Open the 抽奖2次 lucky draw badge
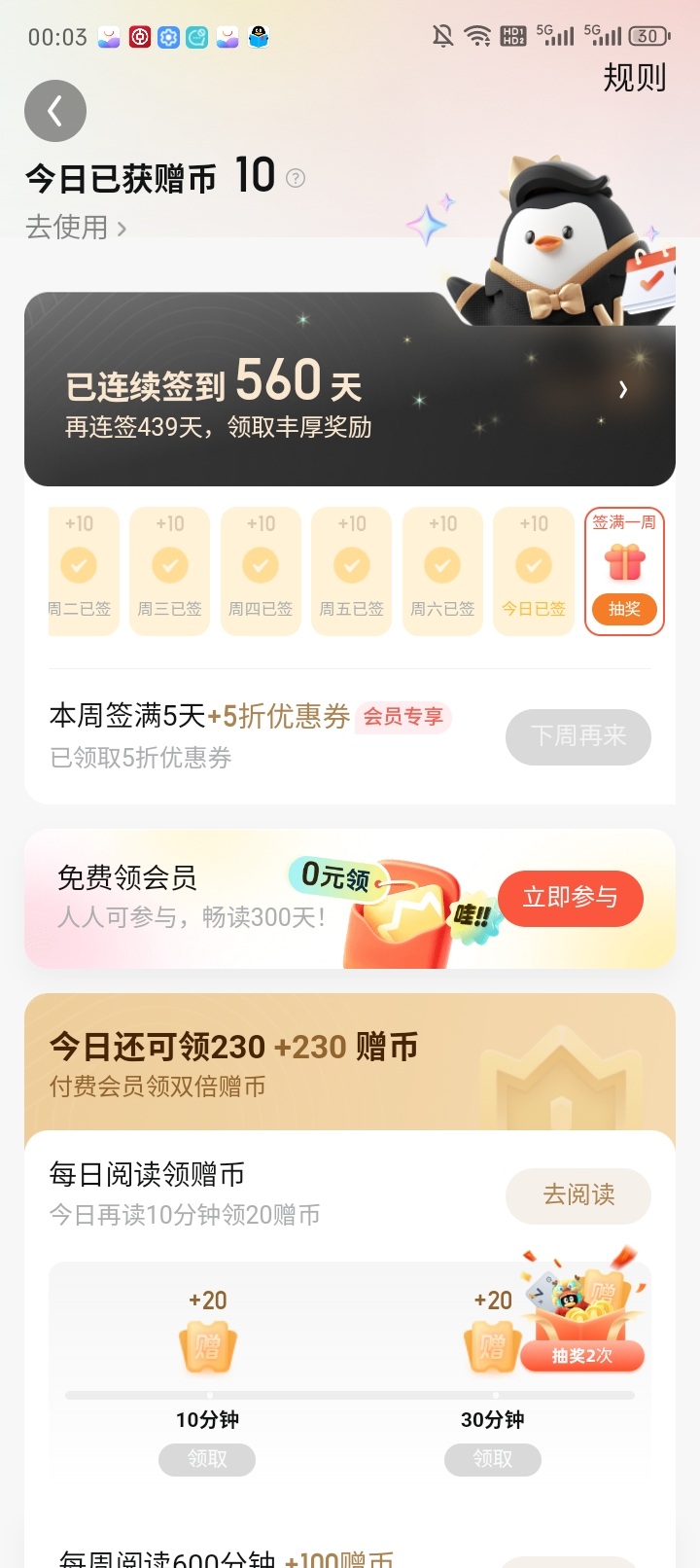700x1568 pixels. 582,1356
